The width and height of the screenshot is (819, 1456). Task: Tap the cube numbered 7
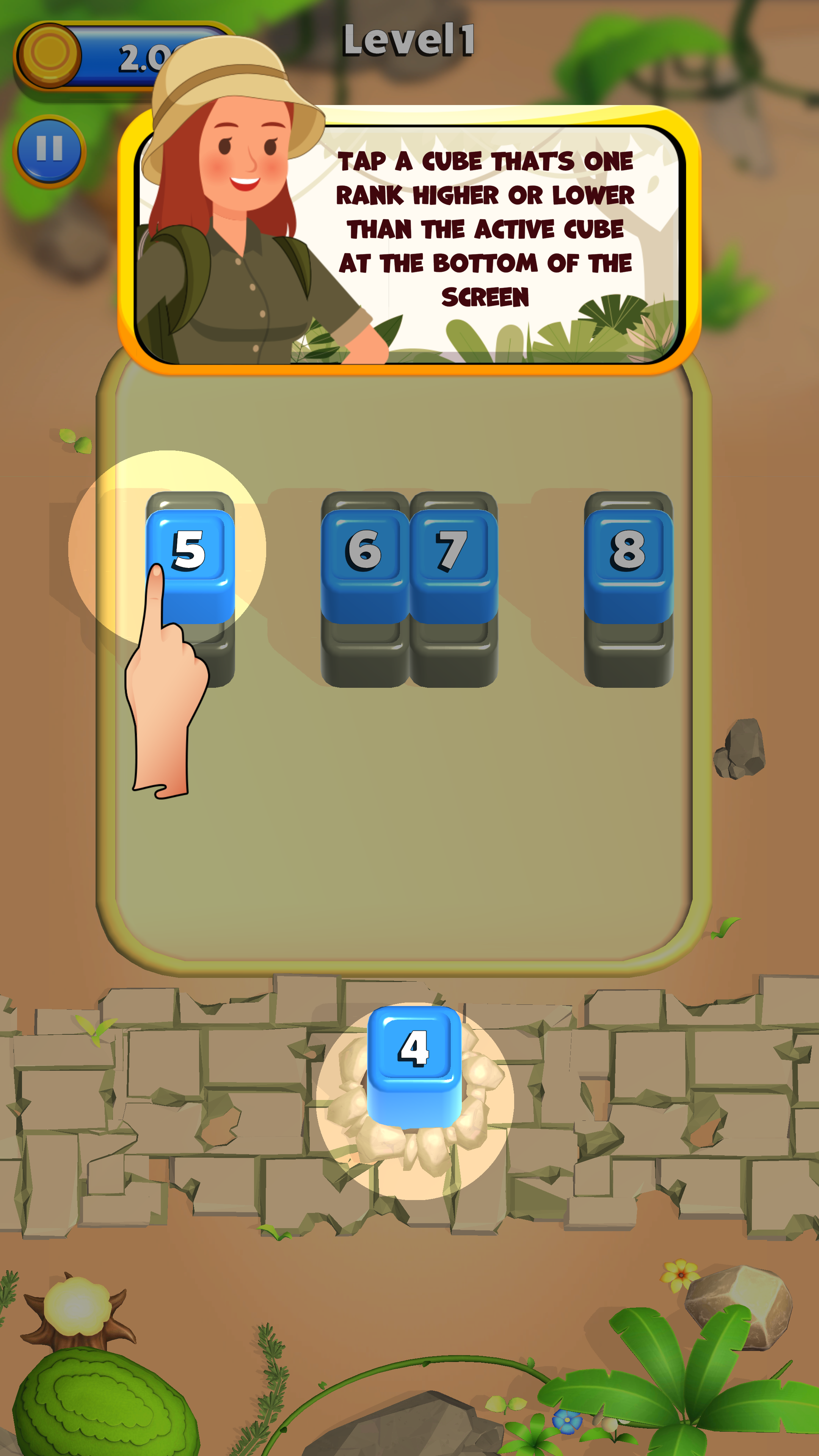[453, 551]
